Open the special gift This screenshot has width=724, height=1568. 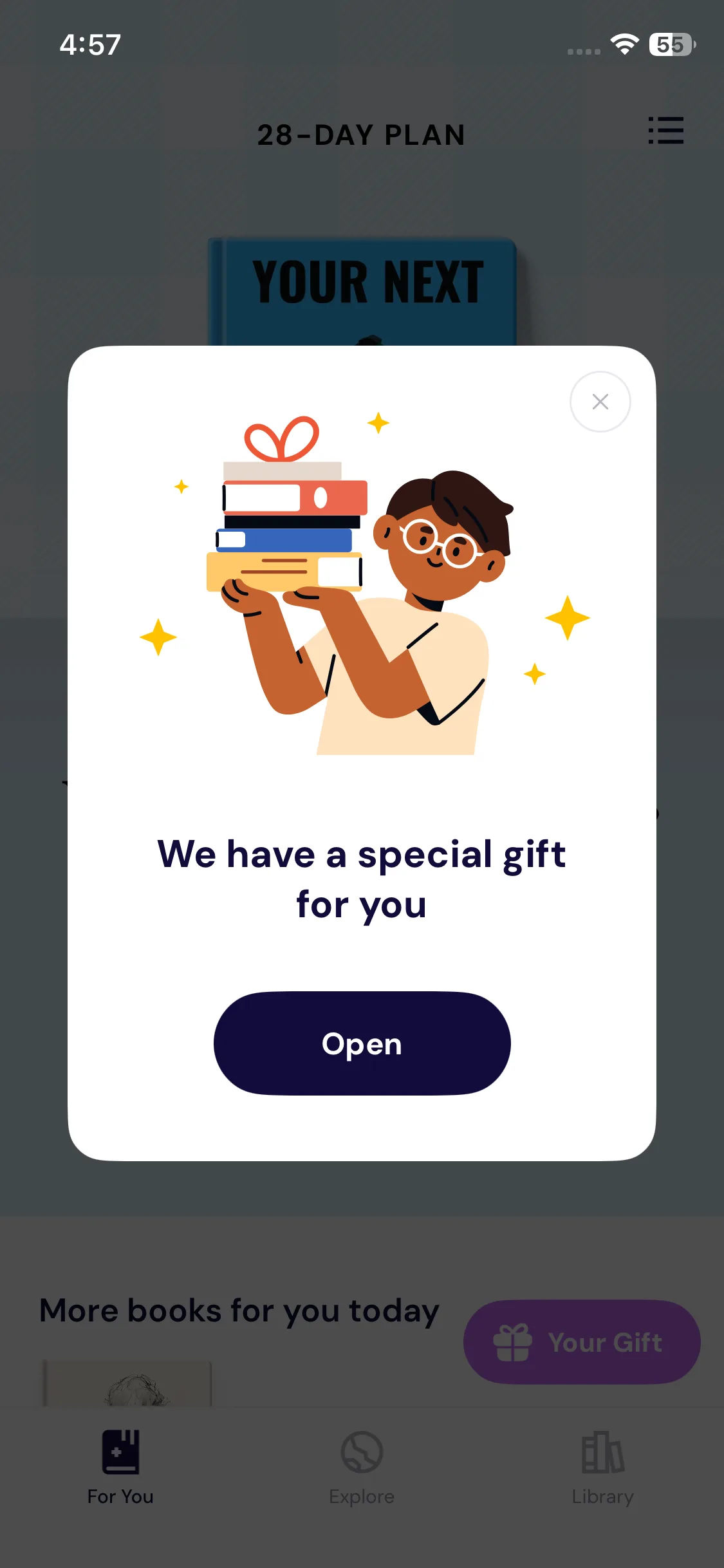pos(362,1043)
